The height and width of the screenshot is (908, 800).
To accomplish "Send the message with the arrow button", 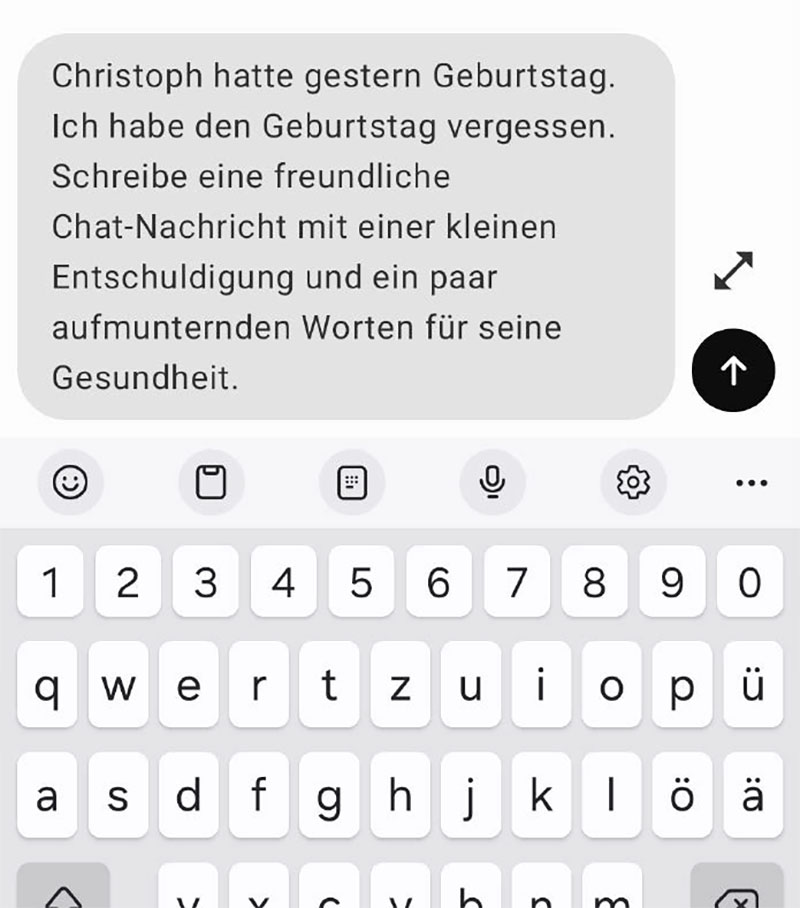I will [733, 370].
